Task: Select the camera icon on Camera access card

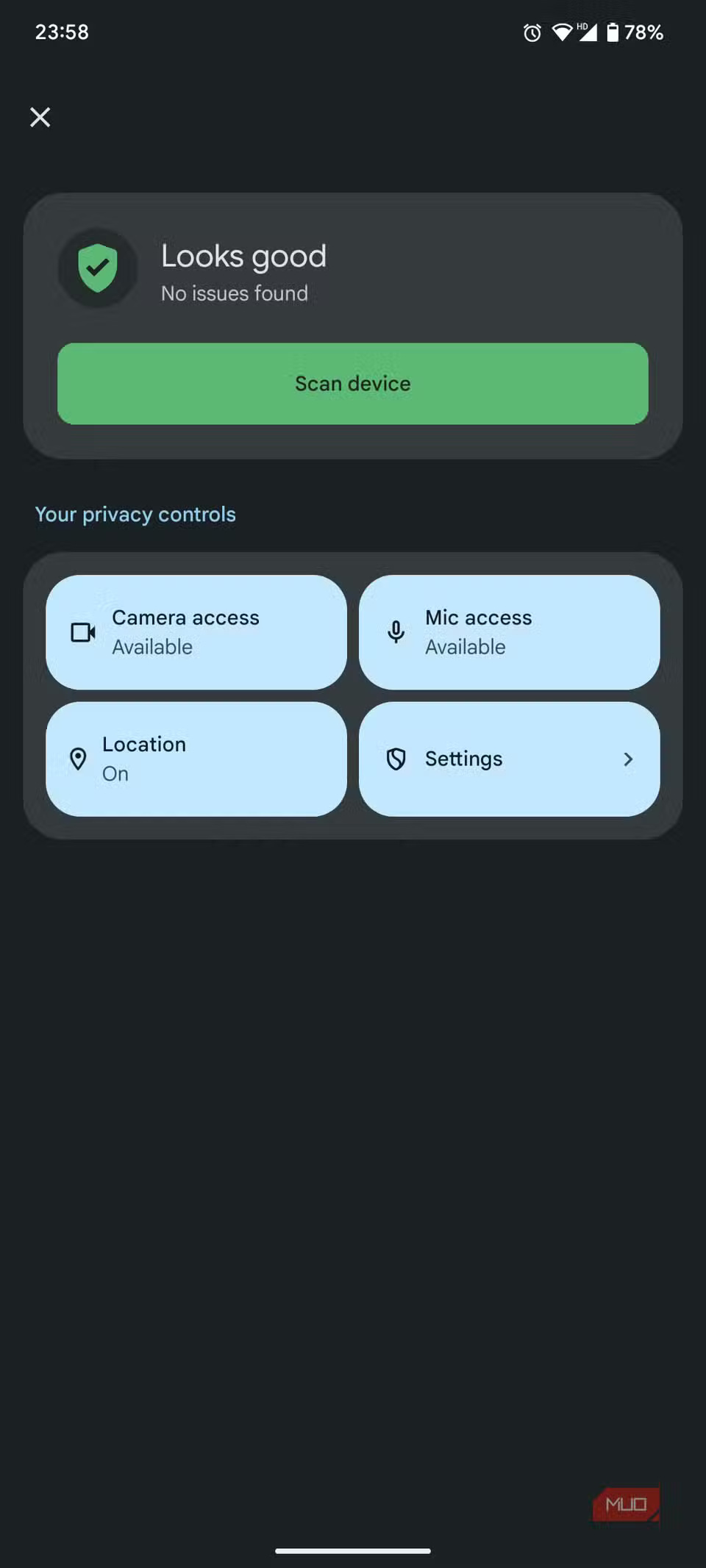Action: [82, 632]
